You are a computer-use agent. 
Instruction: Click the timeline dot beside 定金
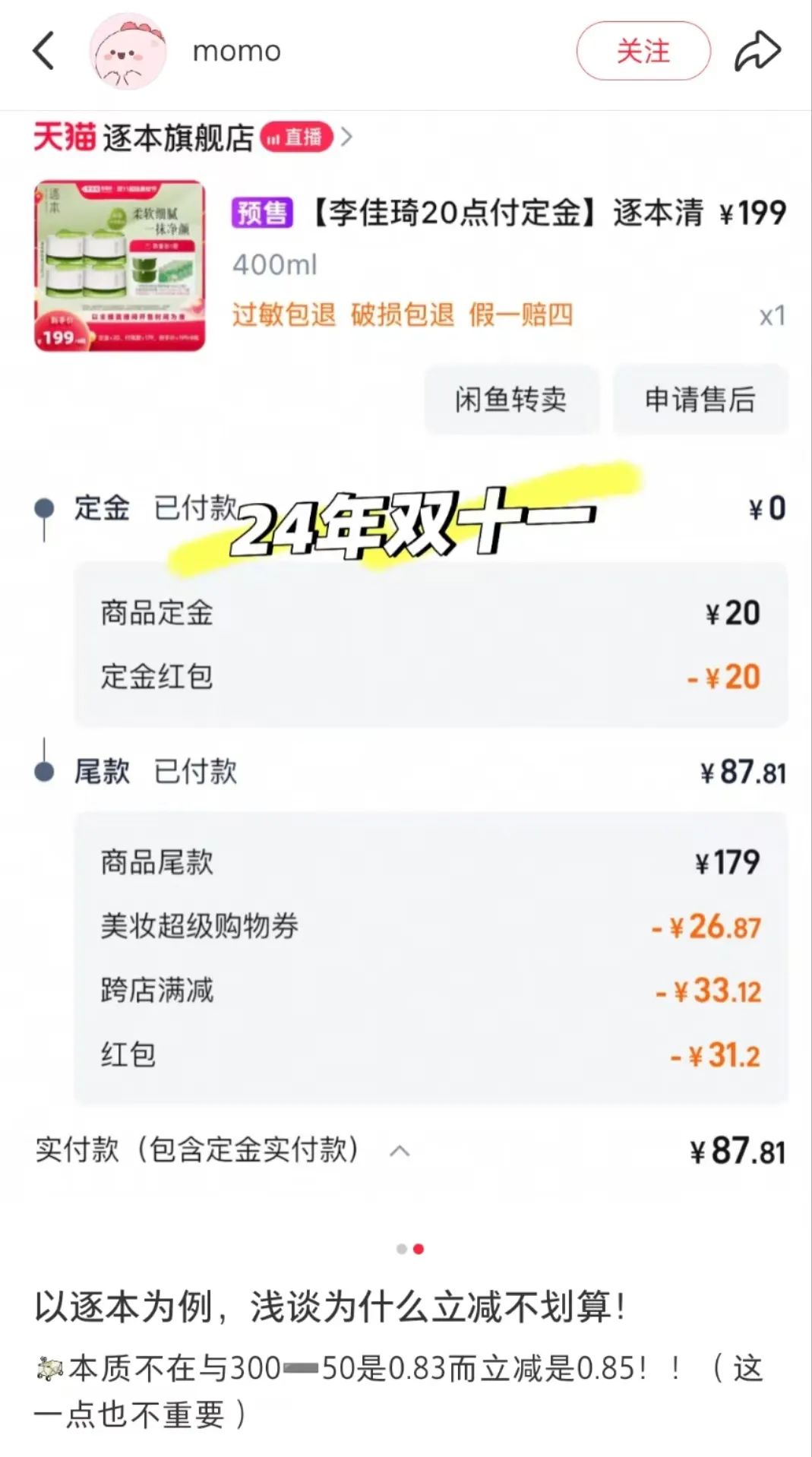45,507
